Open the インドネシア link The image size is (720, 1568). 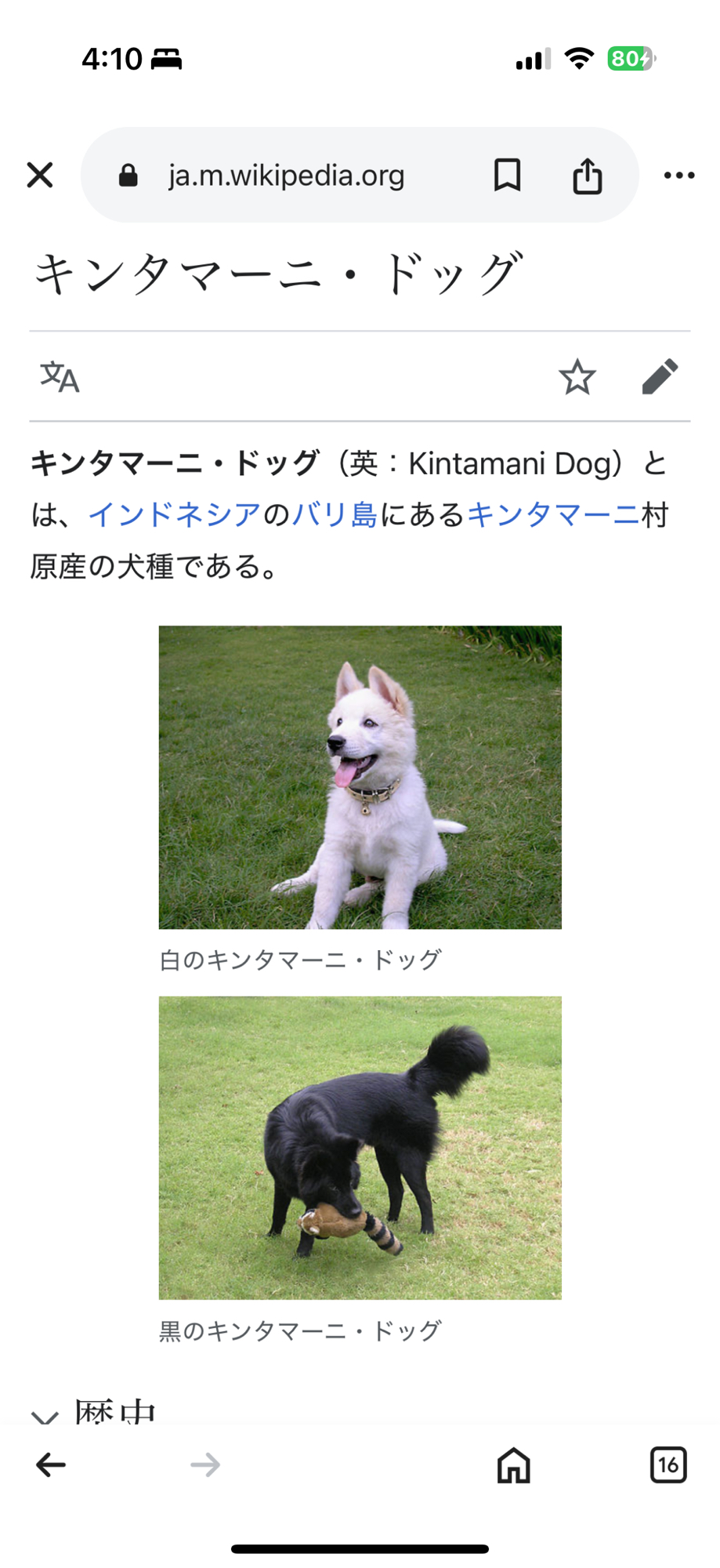[x=174, y=515]
